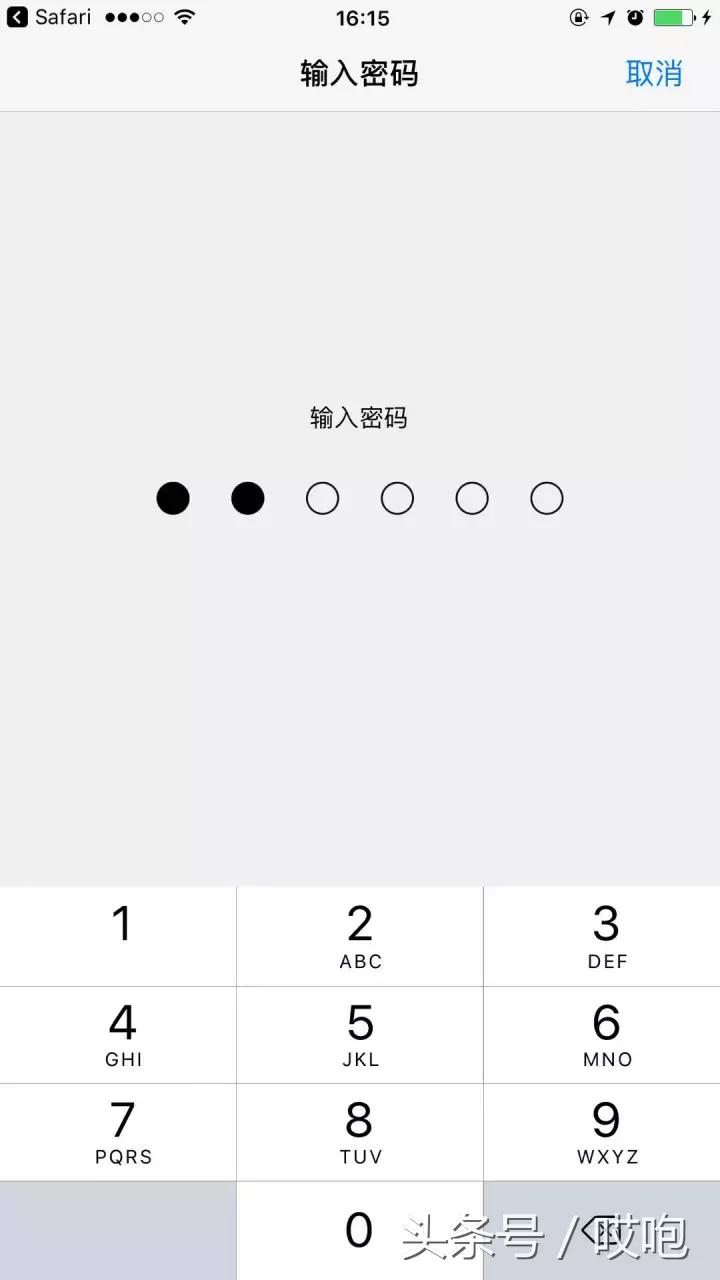Tap the 输入密码 title at the top
This screenshot has height=1280, width=720.
pos(359,74)
